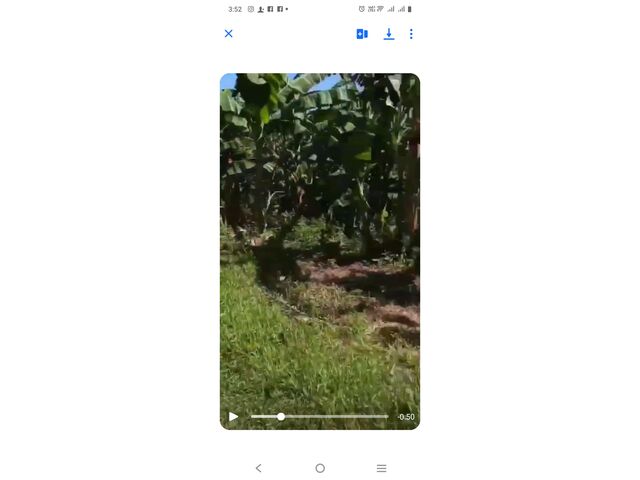
Task: Add video to Drive
Action: point(362,34)
